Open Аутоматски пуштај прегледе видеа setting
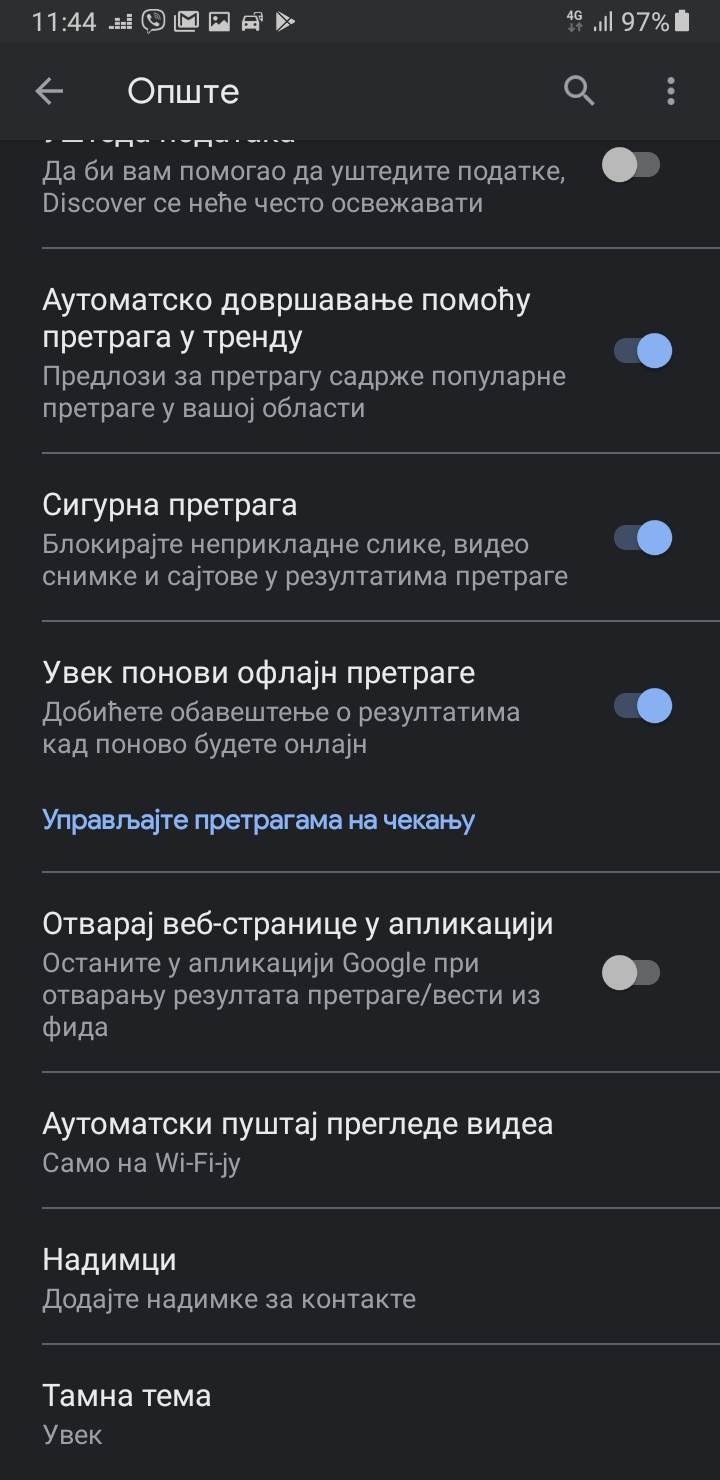Viewport: 720px width, 1480px height. [297, 1141]
